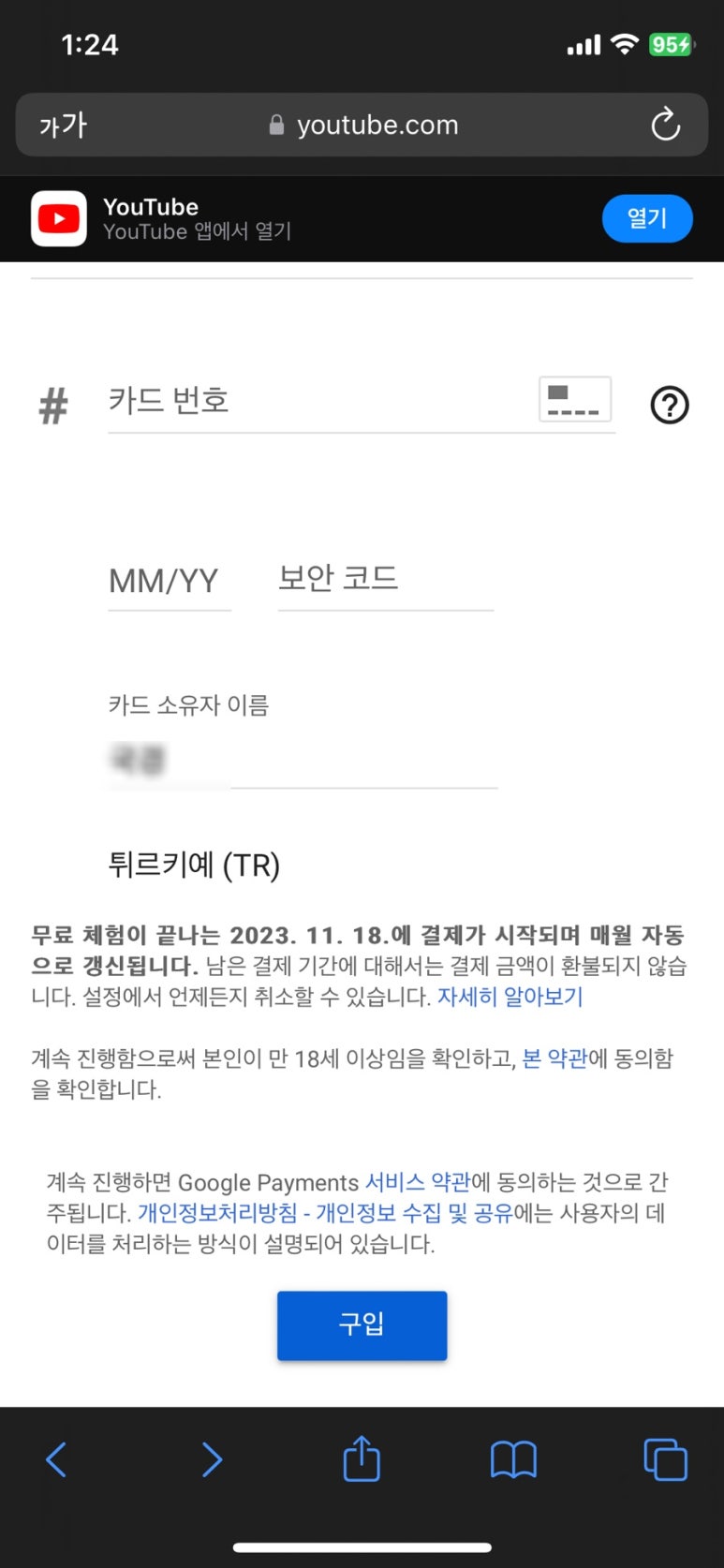Show all open Safari tabs
The height and width of the screenshot is (1568, 724).
pyautogui.click(x=665, y=1459)
